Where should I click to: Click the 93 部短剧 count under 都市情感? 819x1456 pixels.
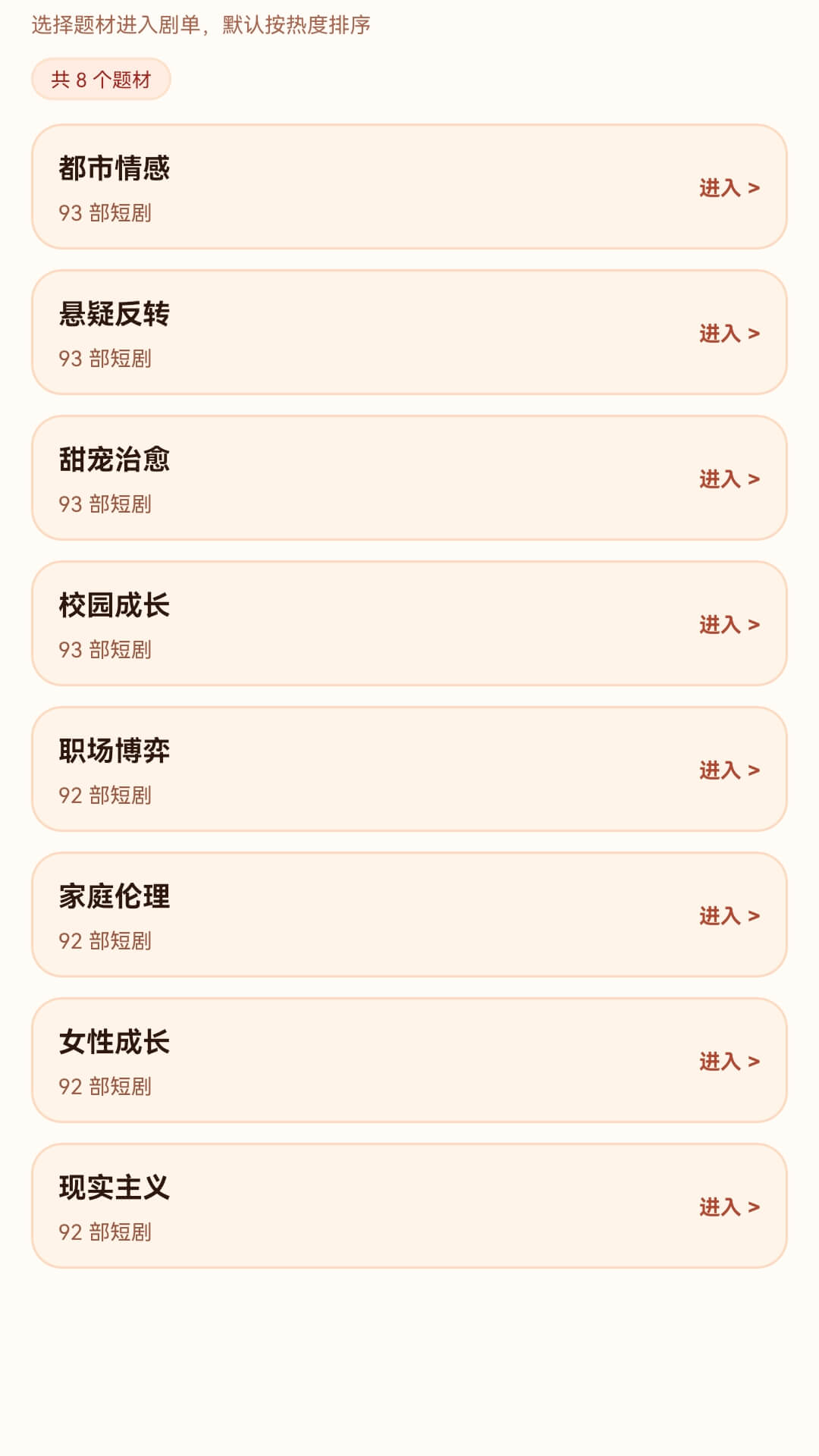tap(105, 215)
